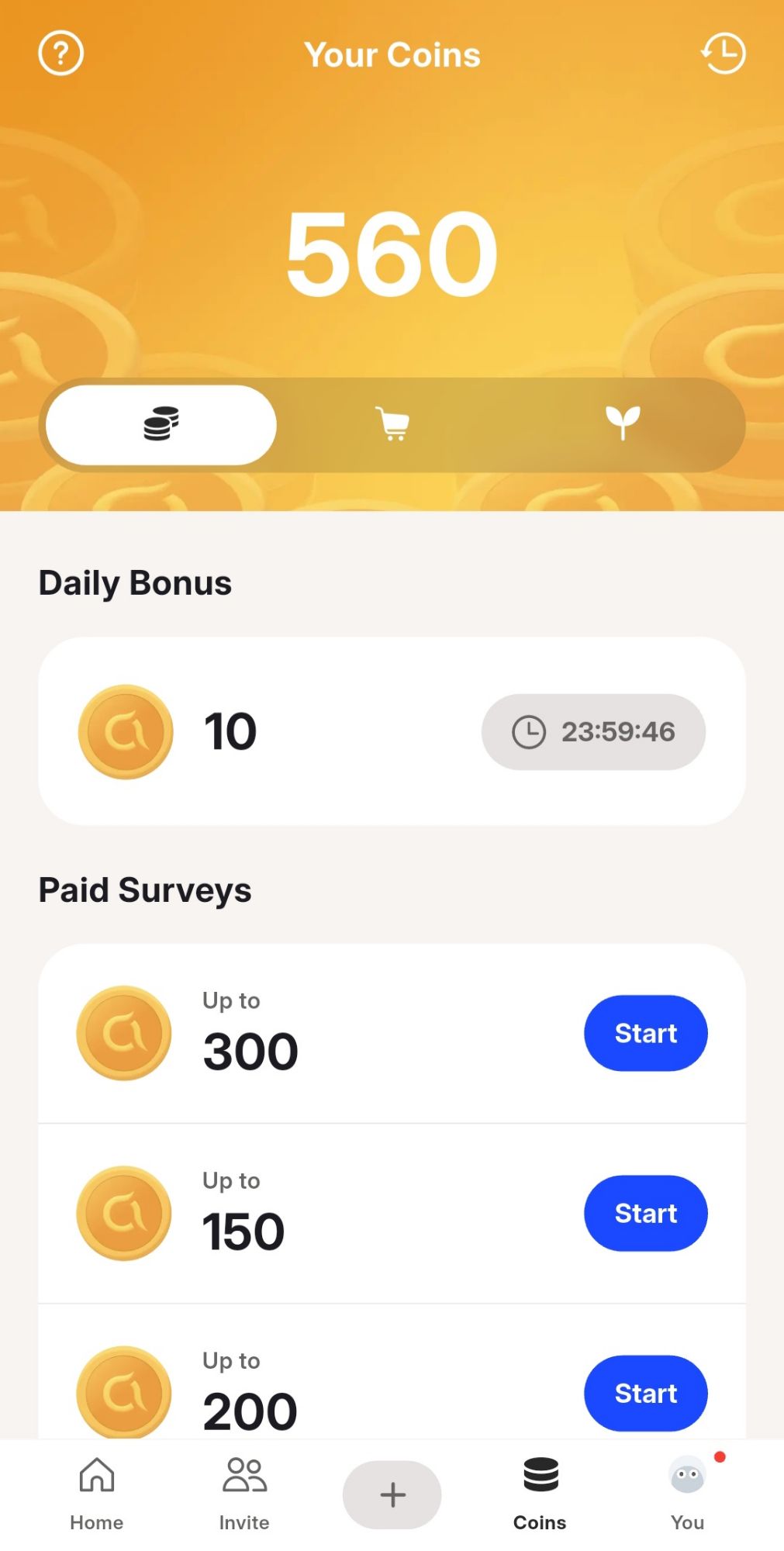Select the sprout icon in the top selector
Viewport: 784px width, 1551px height.
tap(623, 424)
